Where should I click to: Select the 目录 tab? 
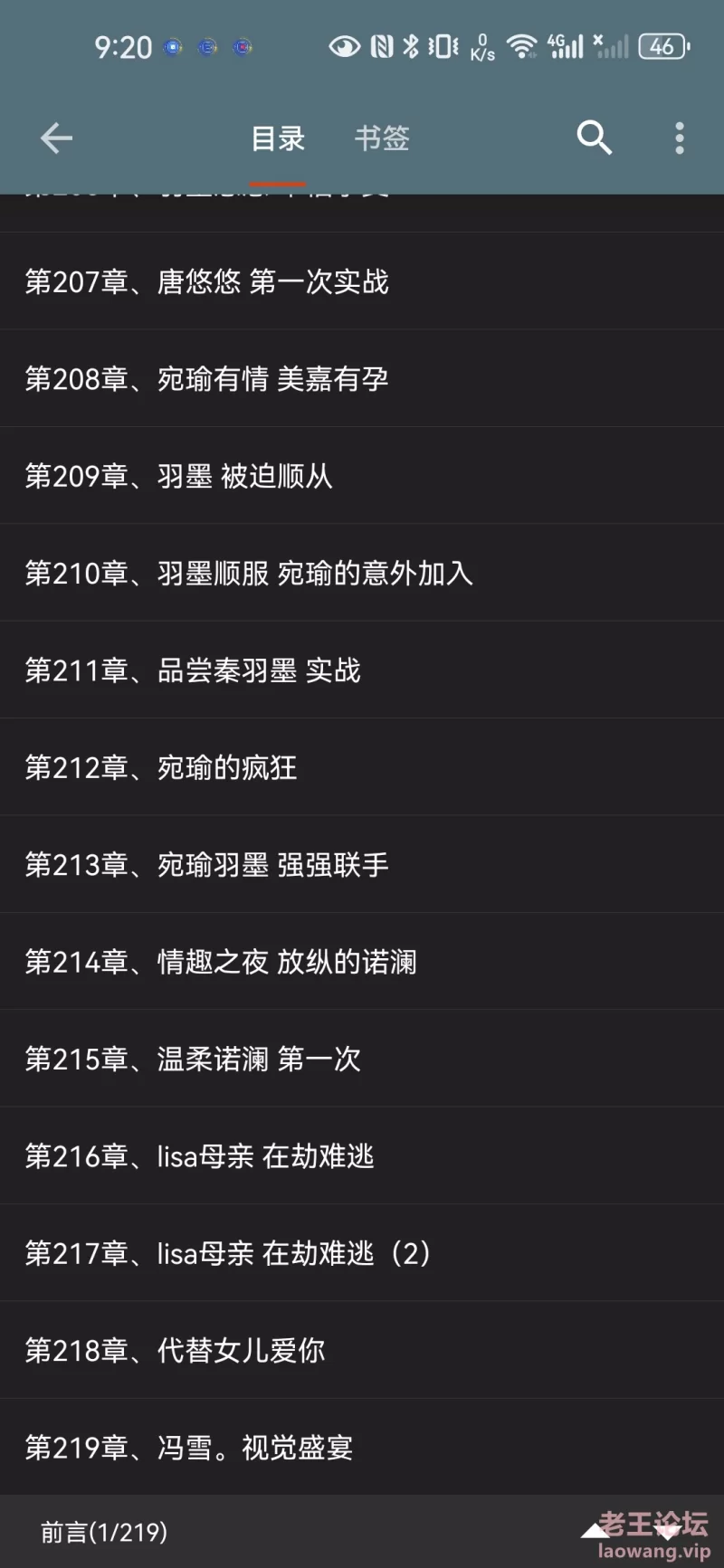[x=278, y=138]
